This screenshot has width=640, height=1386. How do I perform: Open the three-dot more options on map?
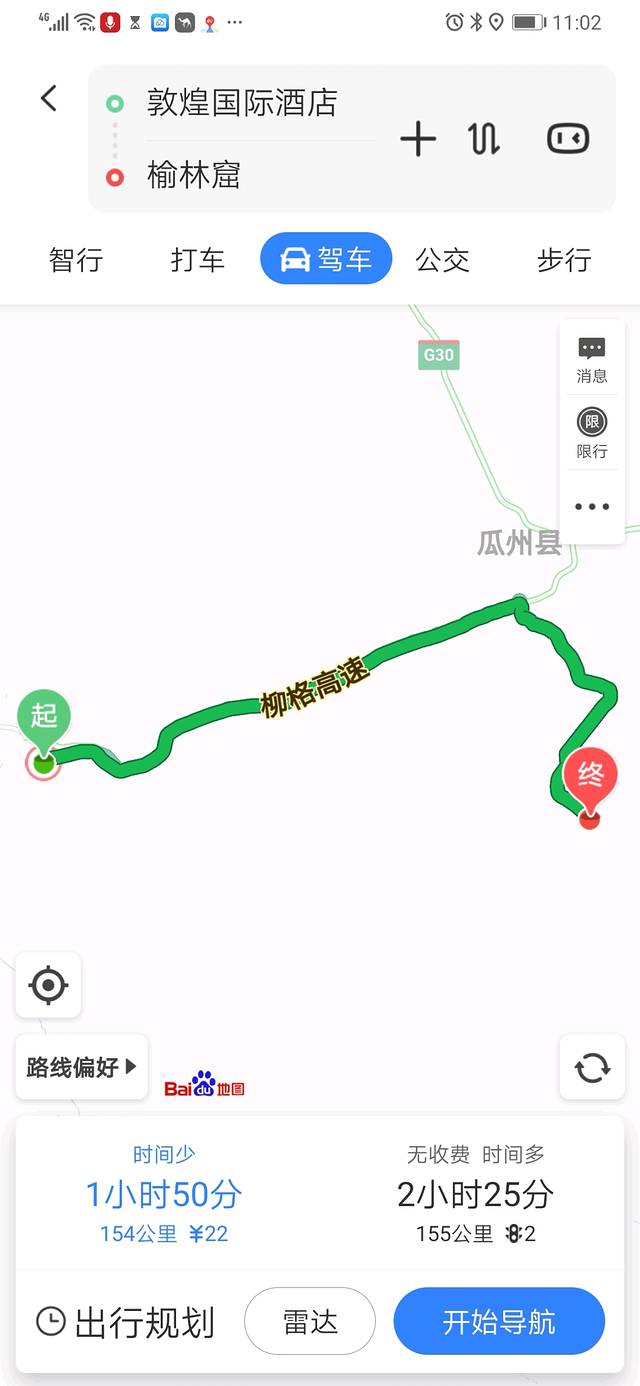click(592, 507)
